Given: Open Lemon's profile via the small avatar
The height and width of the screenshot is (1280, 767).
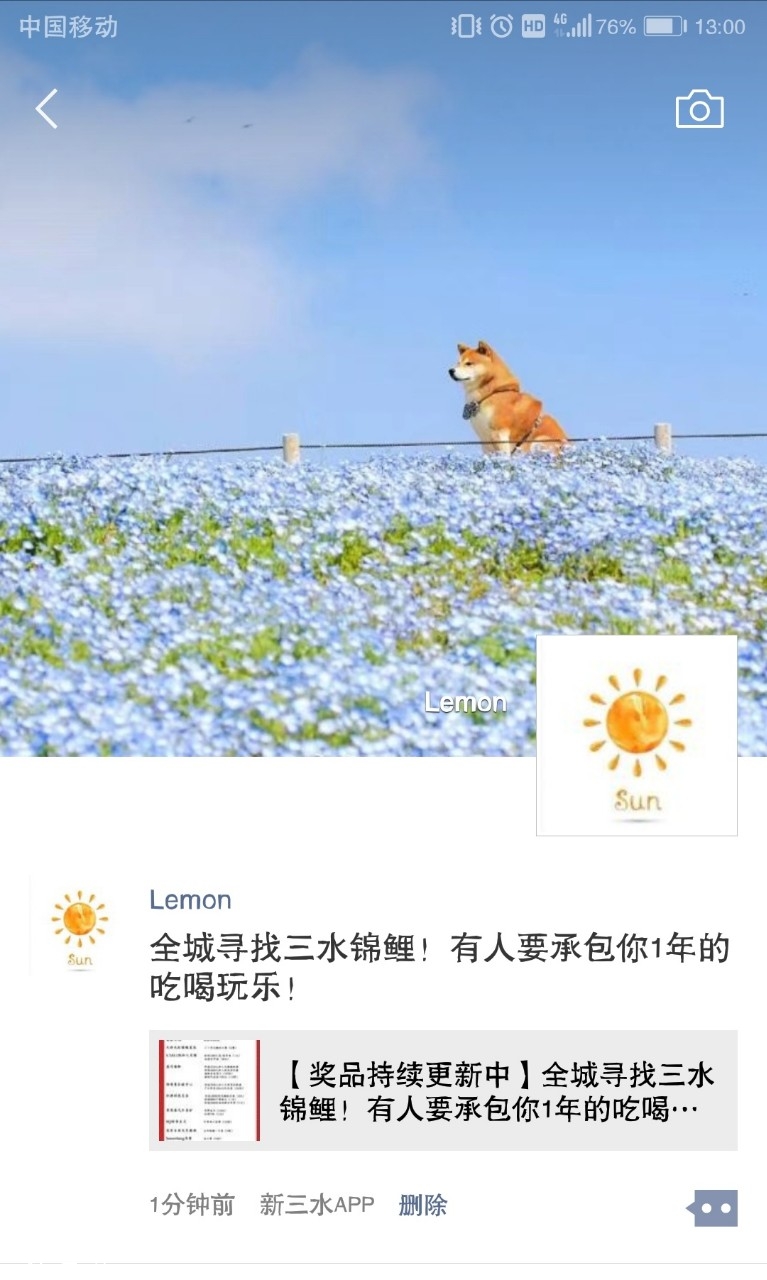Looking at the screenshot, I should pos(80,926).
